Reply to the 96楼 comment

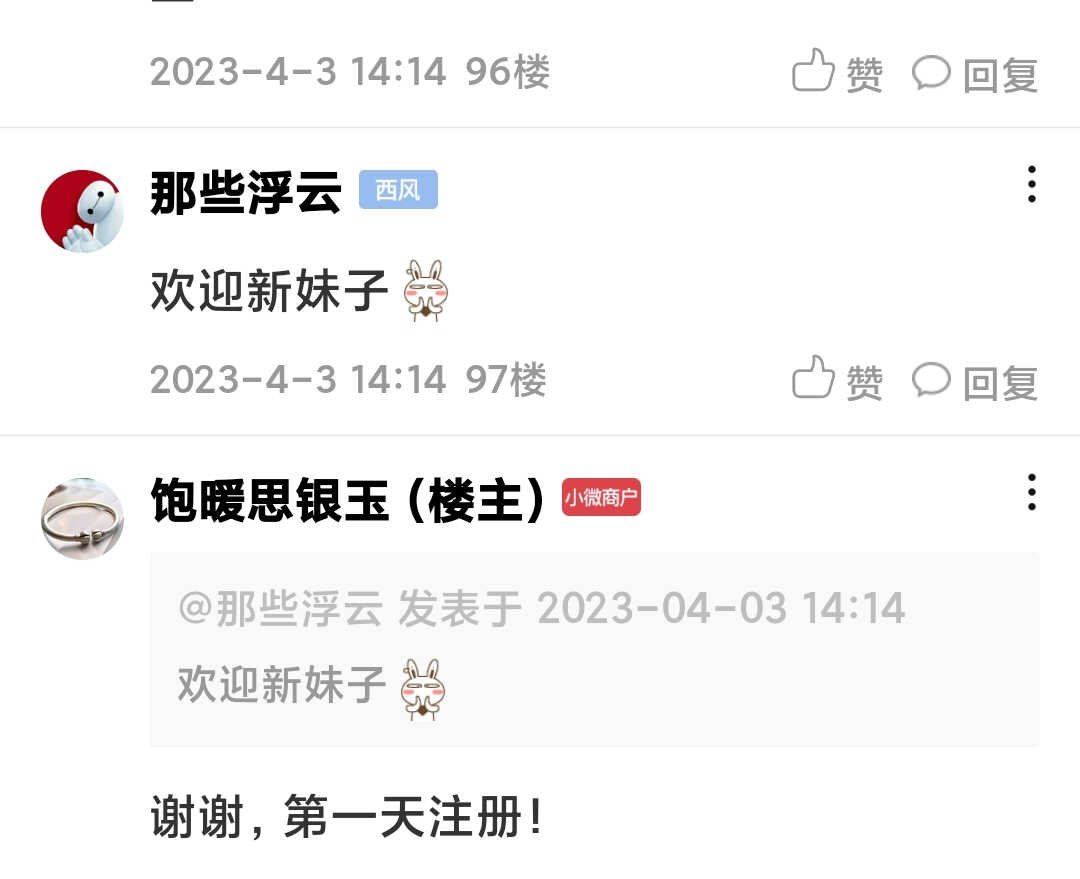tap(975, 75)
